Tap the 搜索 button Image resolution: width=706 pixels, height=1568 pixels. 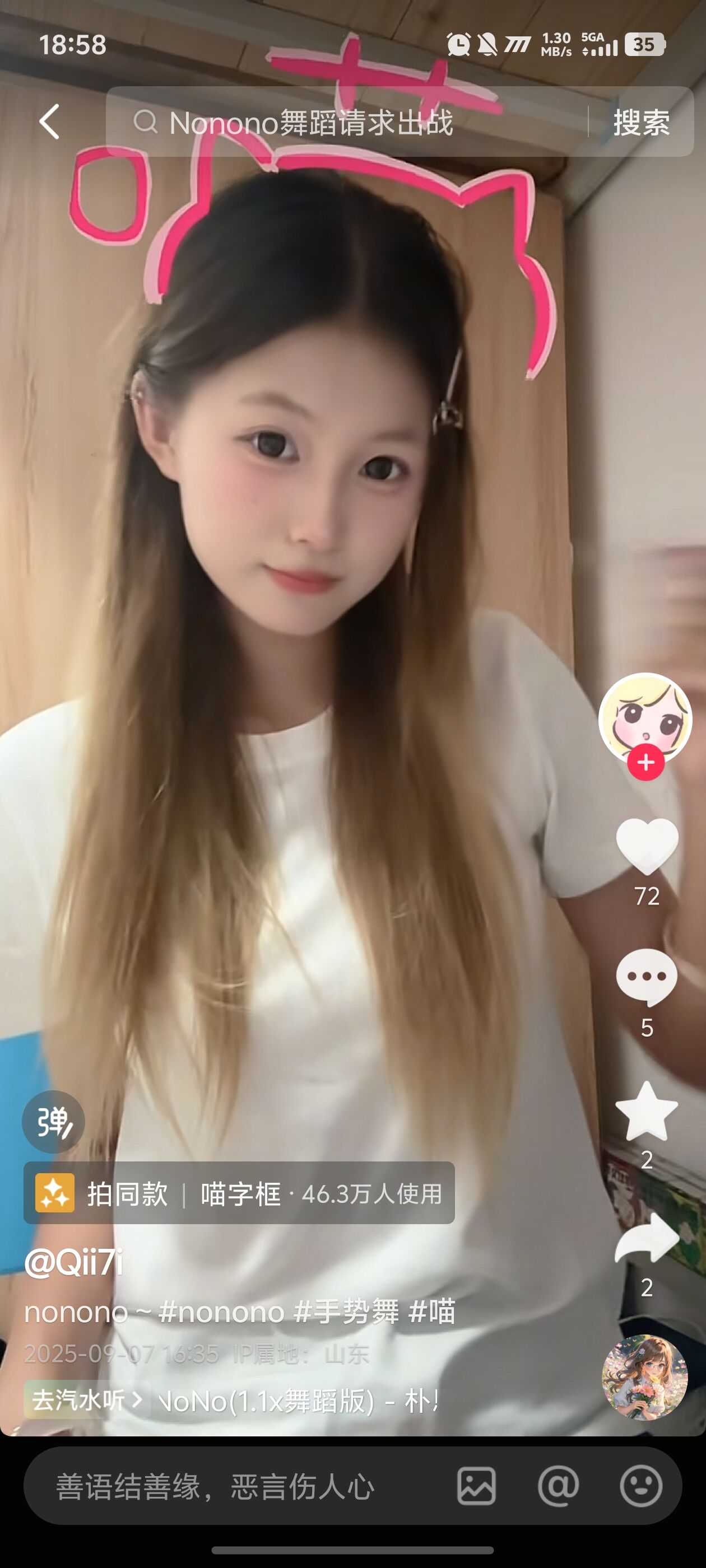coord(641,122)
